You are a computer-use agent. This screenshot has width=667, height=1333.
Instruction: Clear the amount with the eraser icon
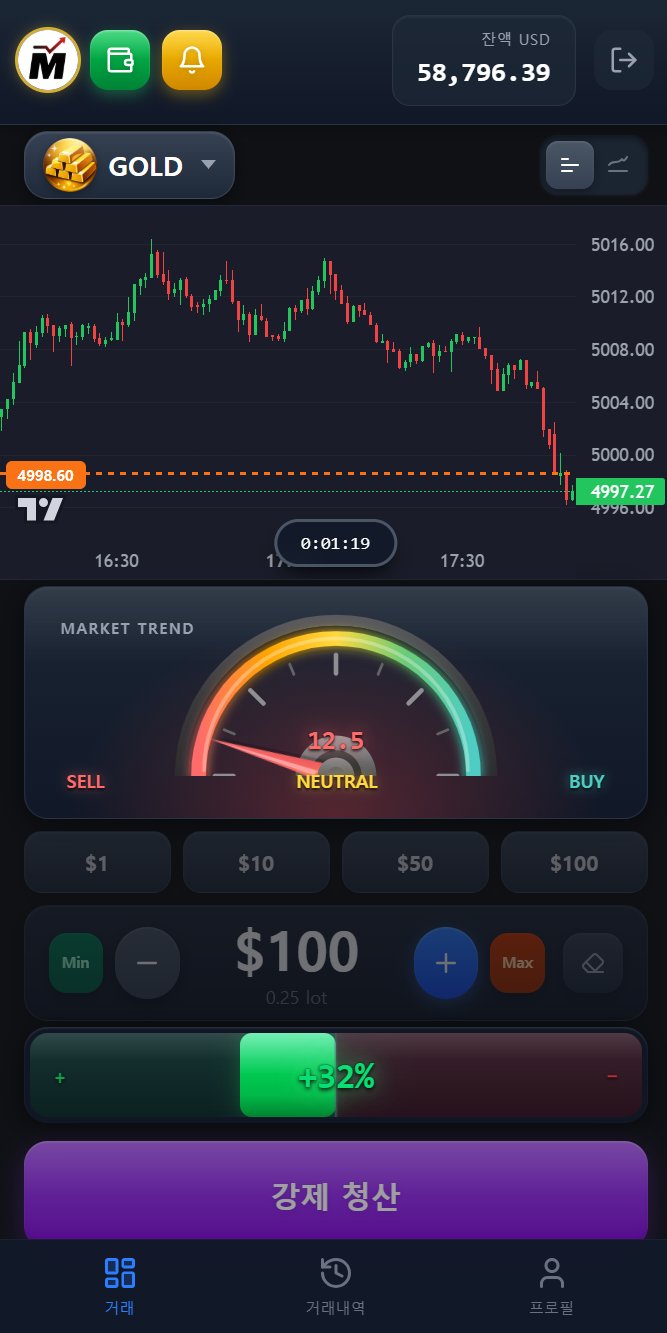point(593,963)
